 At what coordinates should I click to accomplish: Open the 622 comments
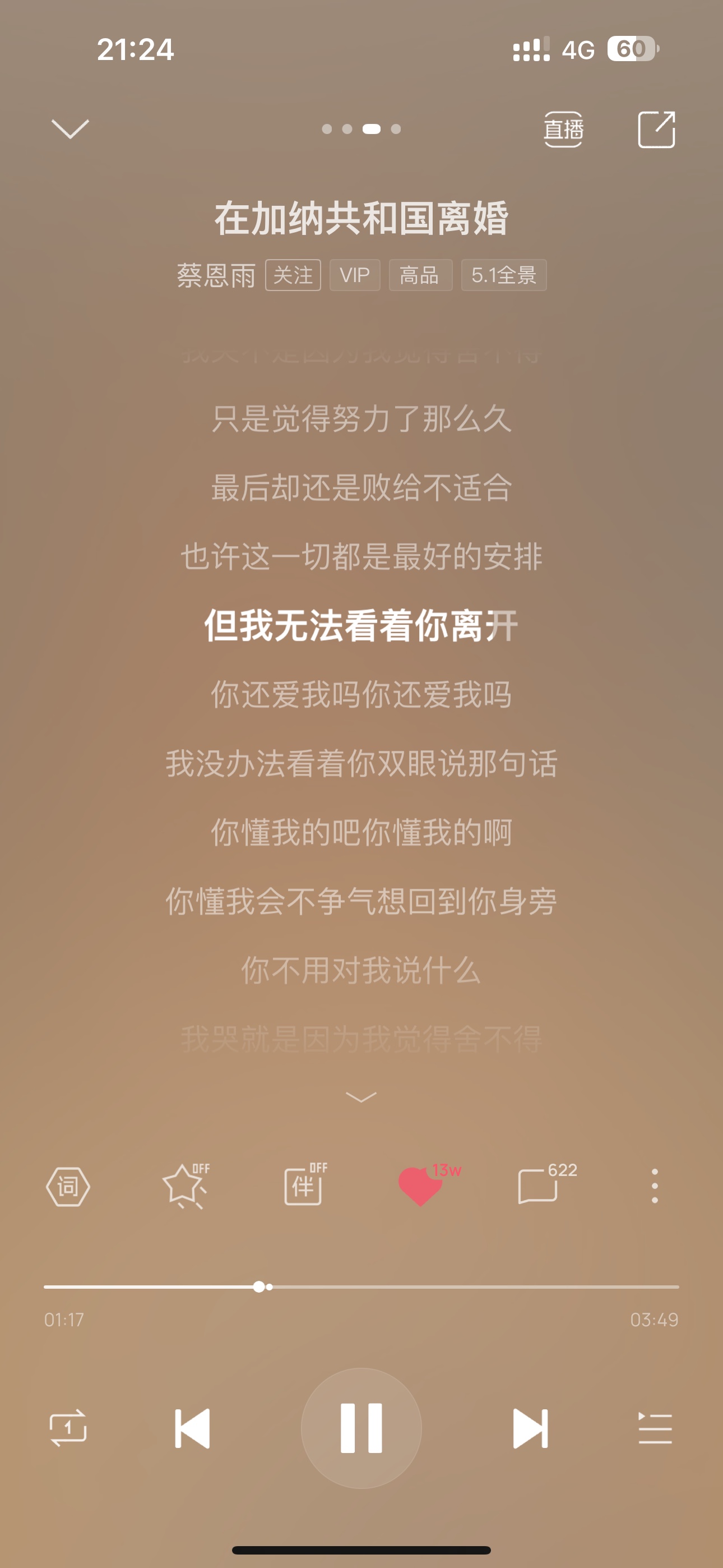coord(538,1186)
